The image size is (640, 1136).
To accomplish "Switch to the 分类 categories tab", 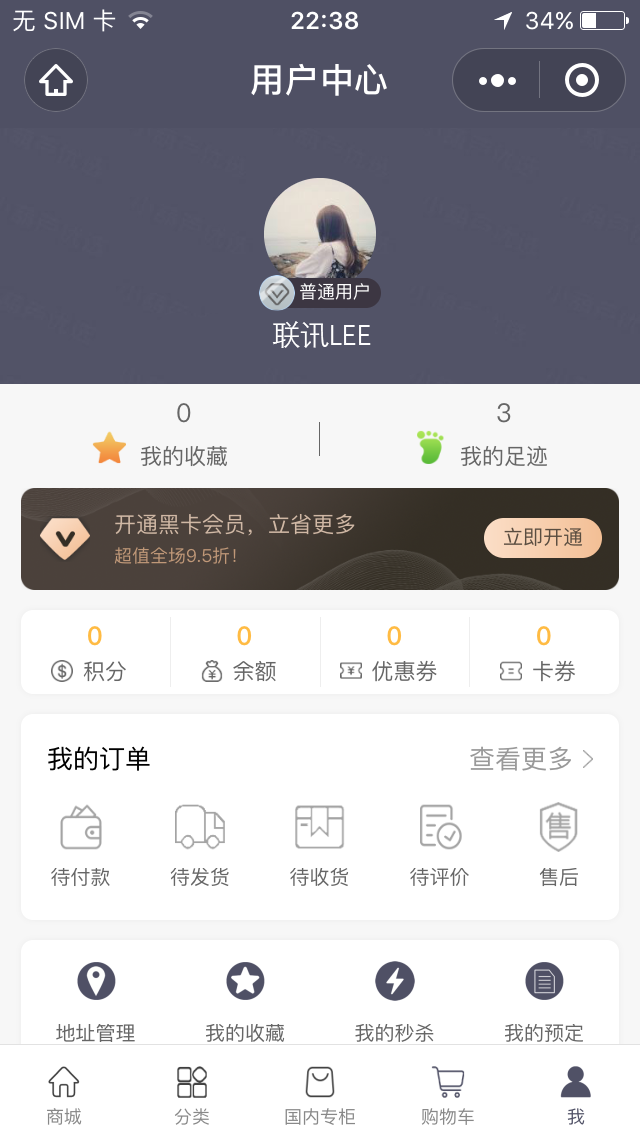I will coord(192,1095).
